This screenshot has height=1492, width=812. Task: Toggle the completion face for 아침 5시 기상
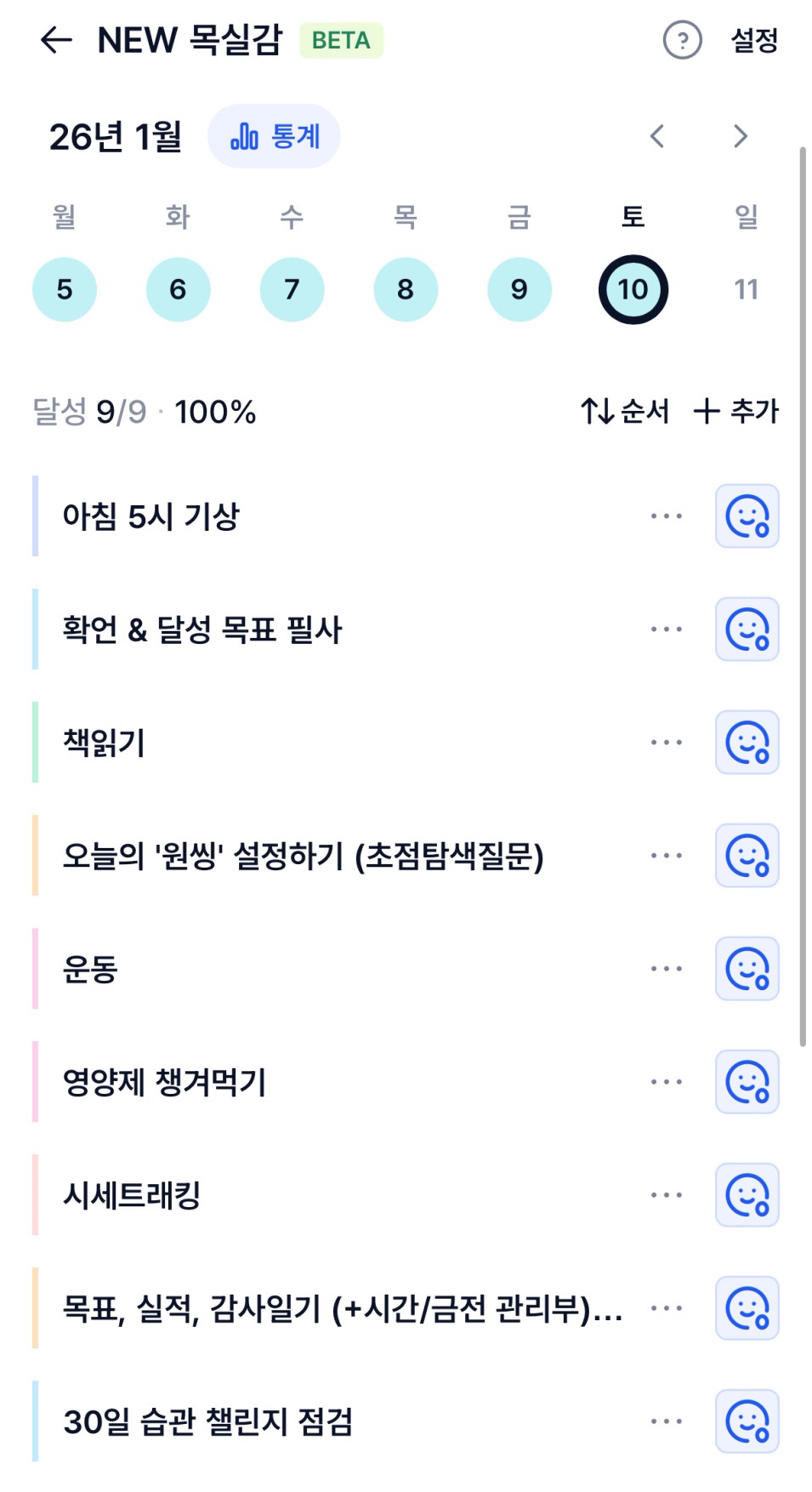coord(747,516)
